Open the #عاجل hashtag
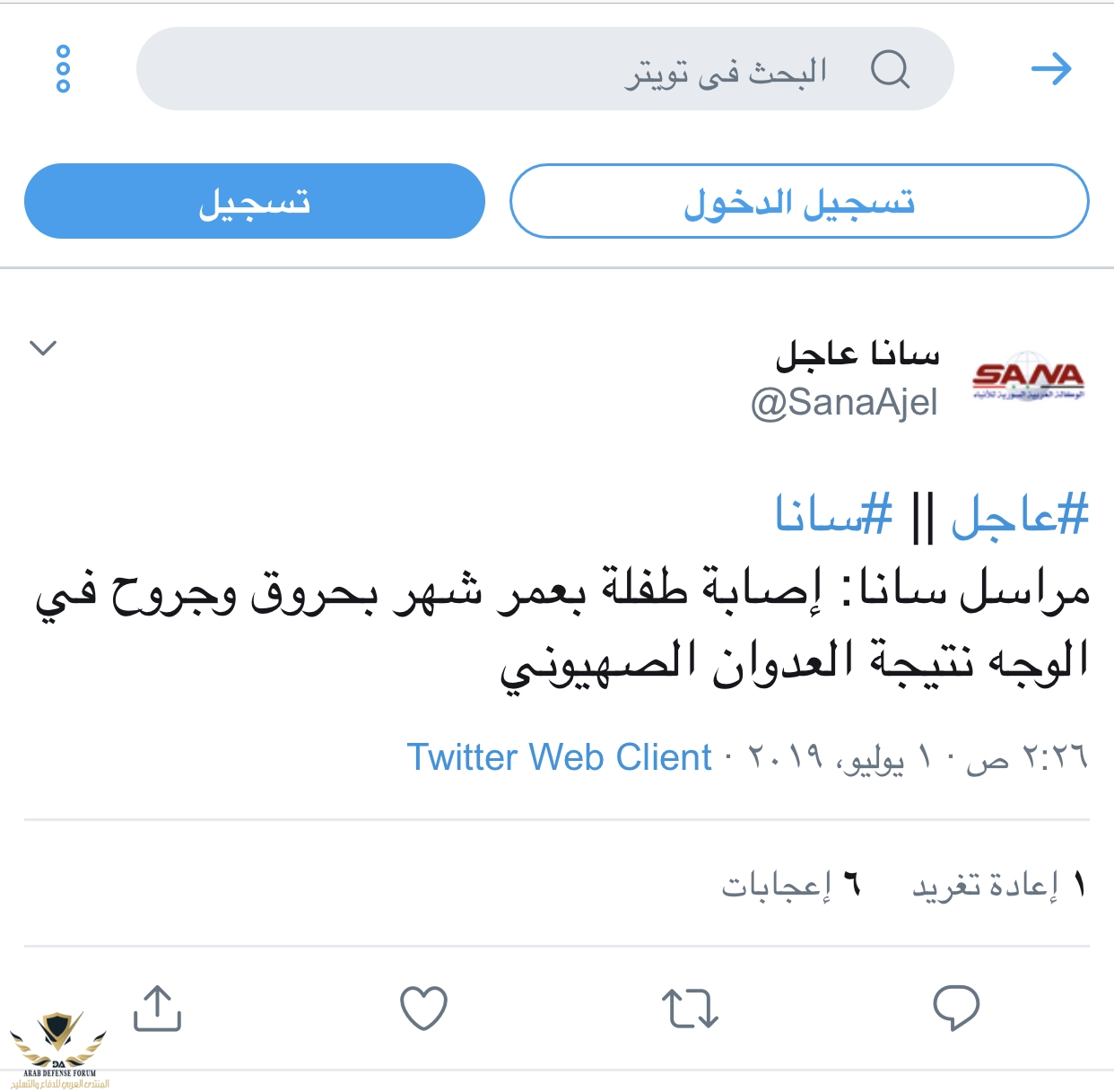 1020,515
